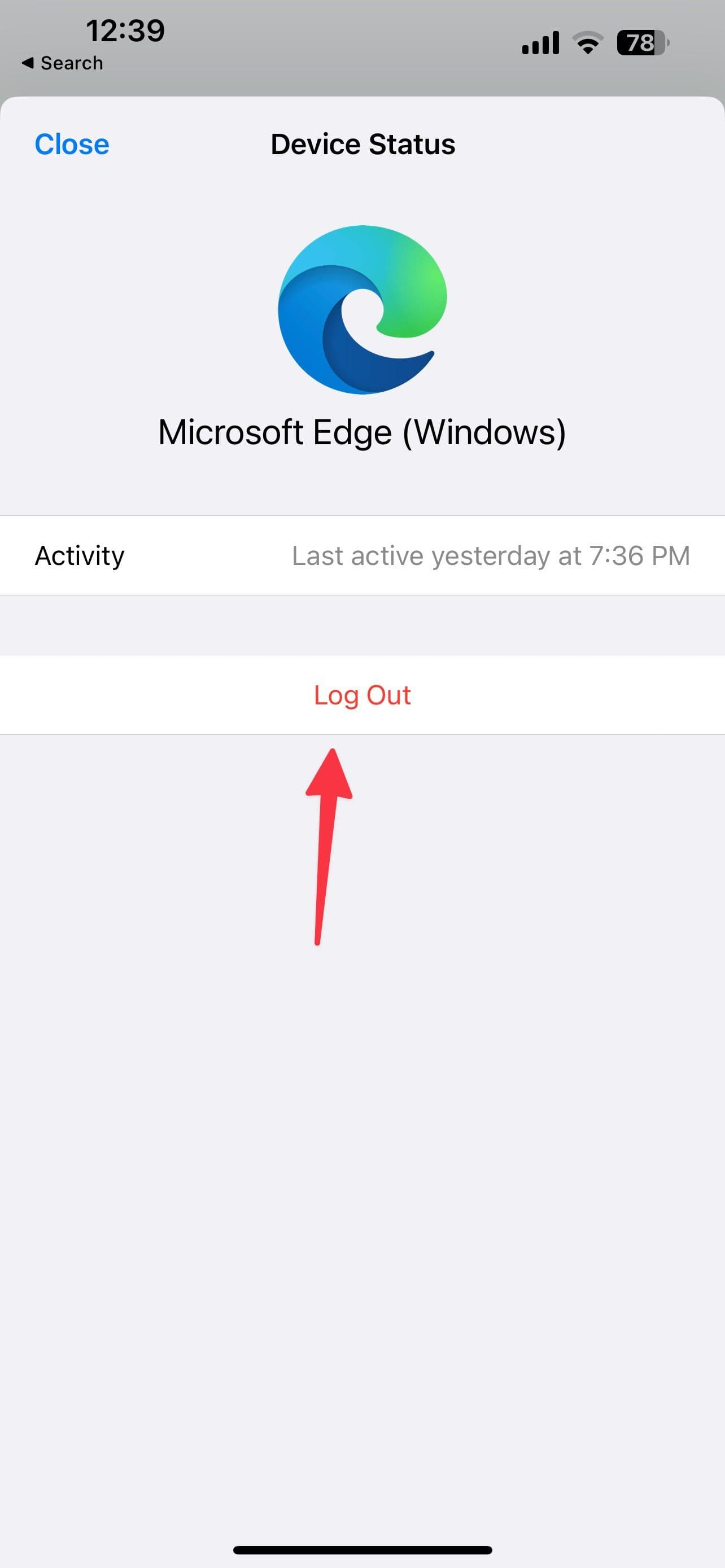The image size is (725, 1568).
Task: Close the Device Status sheet
Action: (71, 144)
